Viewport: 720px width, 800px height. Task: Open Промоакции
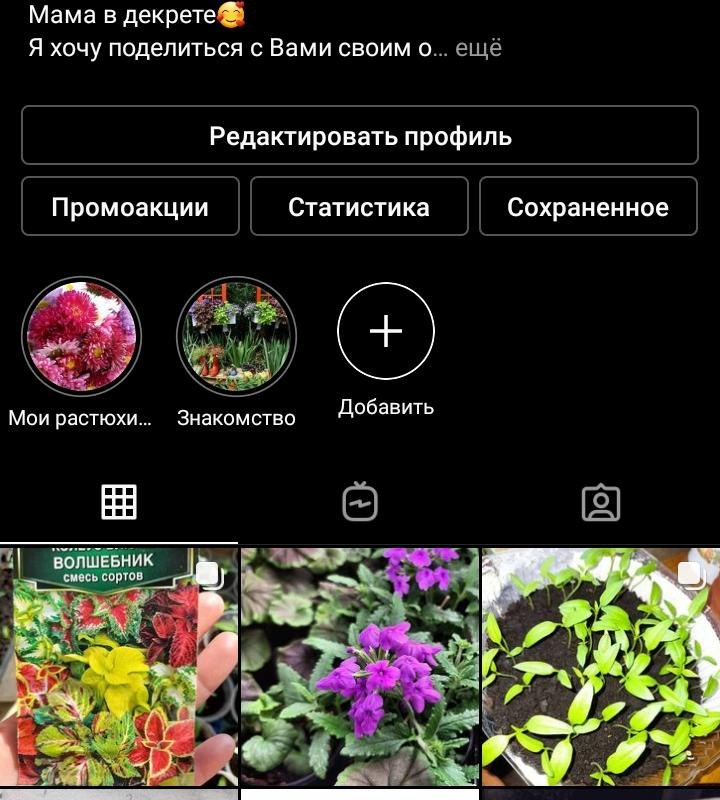click(130, 207)
